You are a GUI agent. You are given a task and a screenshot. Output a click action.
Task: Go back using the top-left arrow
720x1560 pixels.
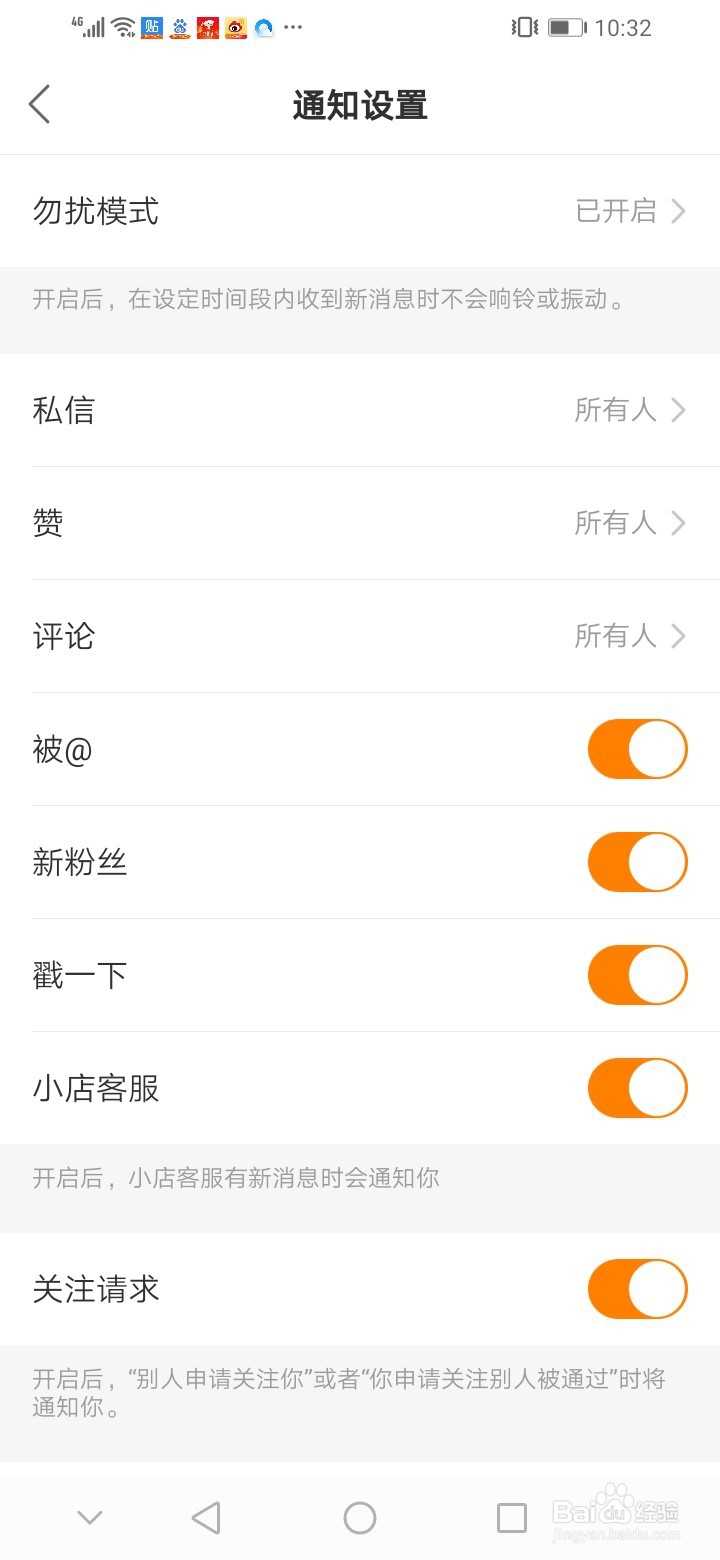40,104
